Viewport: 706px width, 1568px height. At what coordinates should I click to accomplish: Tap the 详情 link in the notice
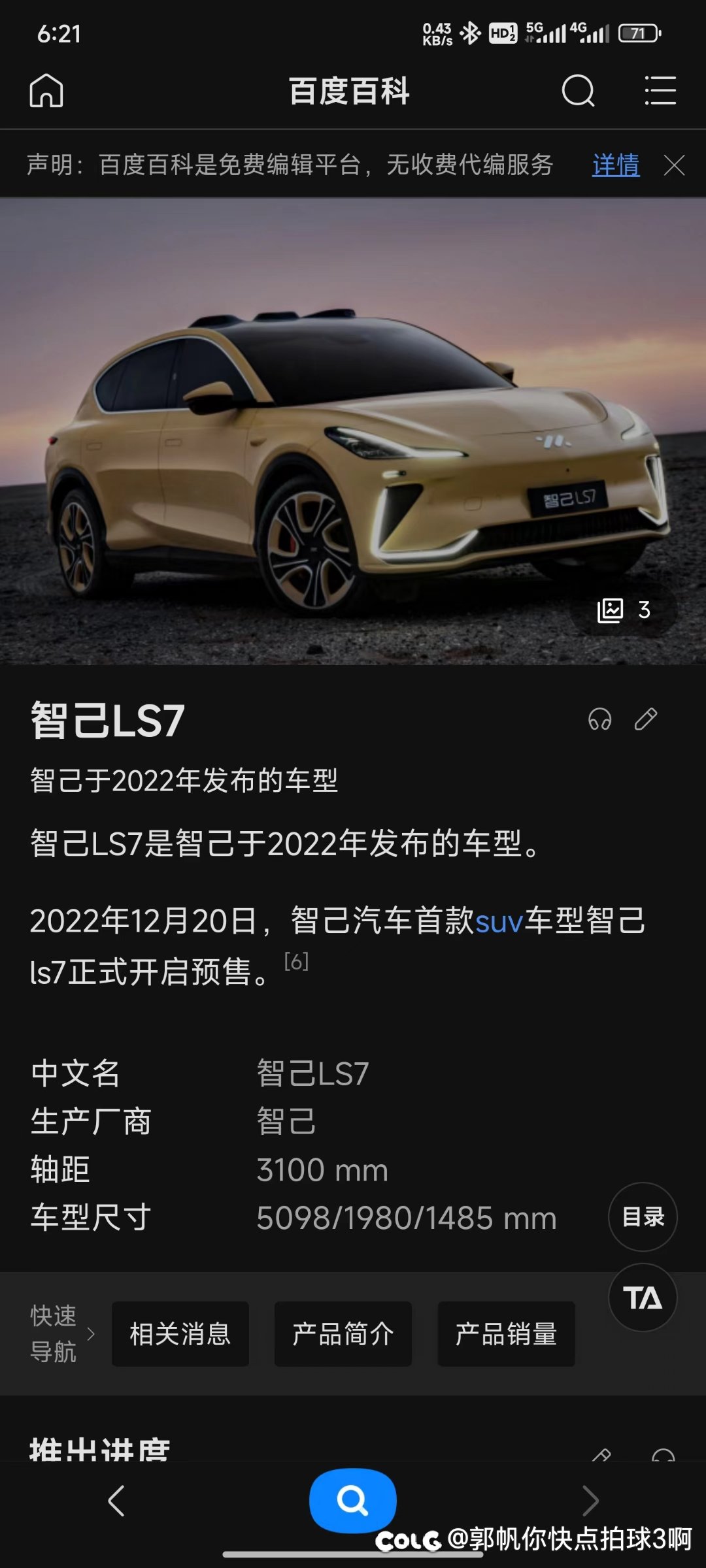pos(616,165)
